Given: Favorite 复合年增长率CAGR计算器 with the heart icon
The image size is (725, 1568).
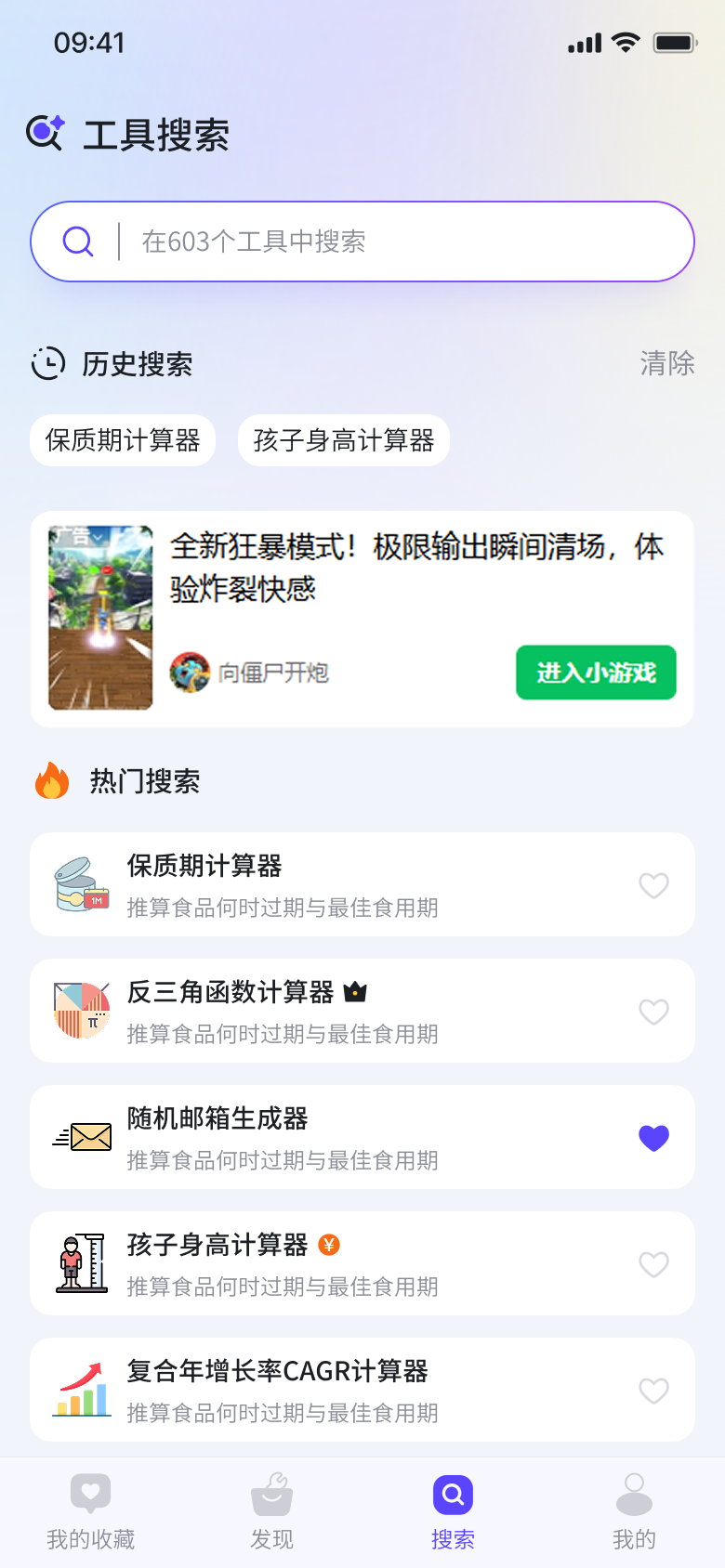Looking at the screenshot, I should click(x=653, y=1391).
